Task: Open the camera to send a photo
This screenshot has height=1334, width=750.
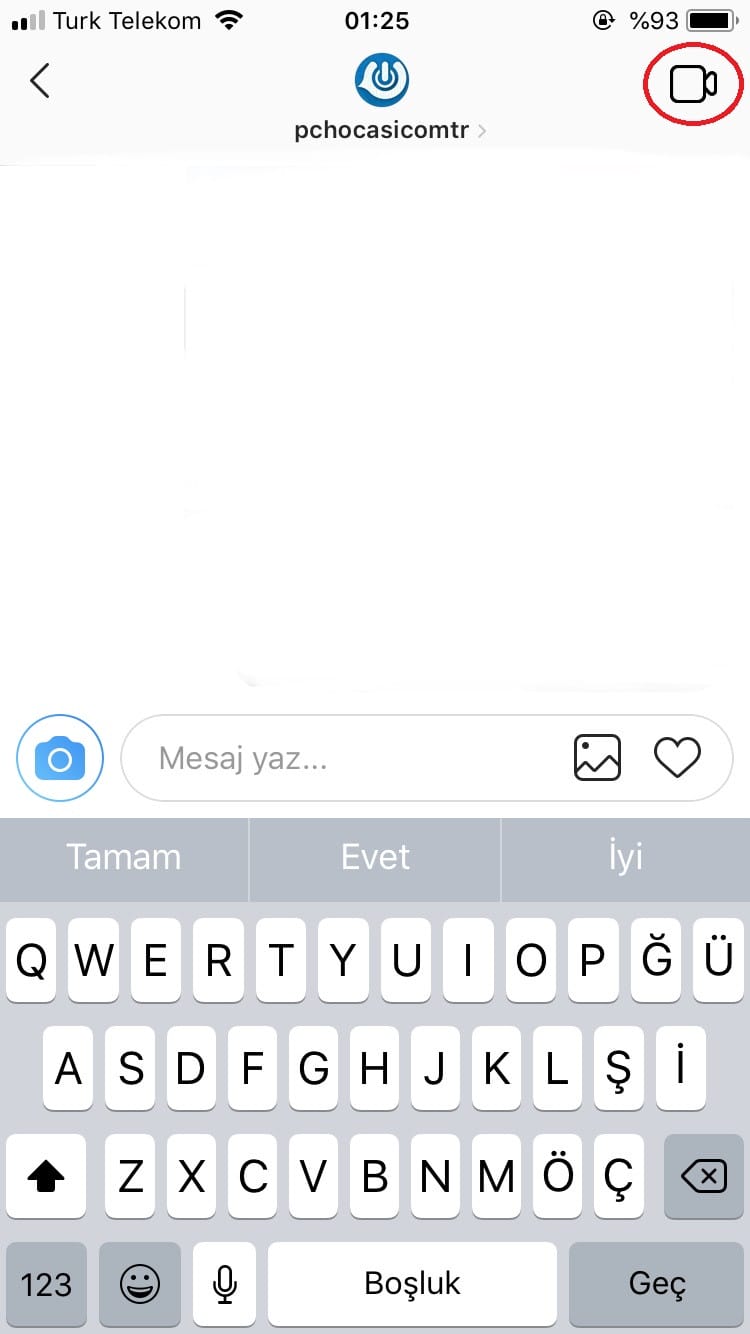Action: click(60, 759)
